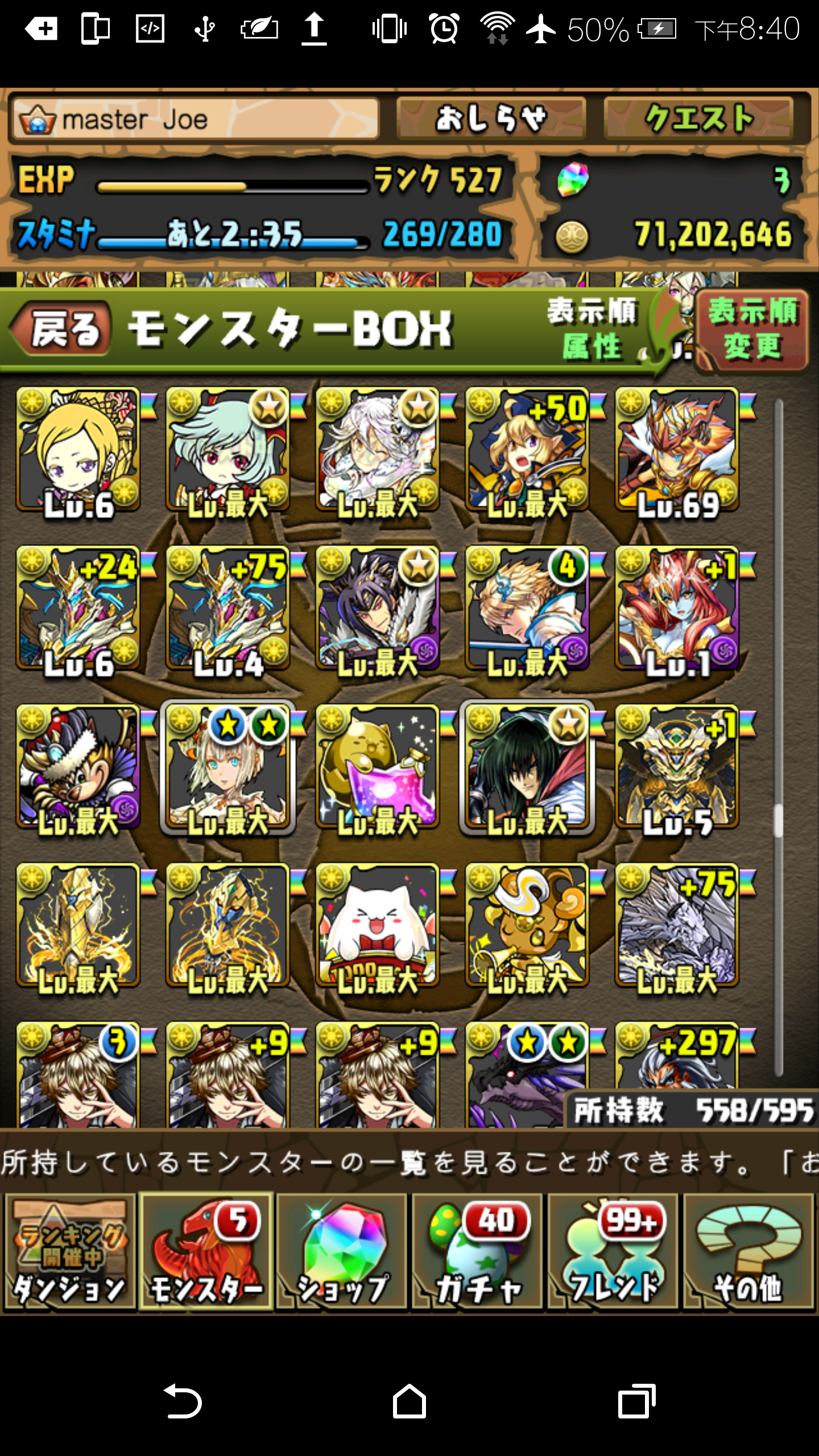
Task: Switch to the ダンジョン tab
Action: coord(69,1251)
